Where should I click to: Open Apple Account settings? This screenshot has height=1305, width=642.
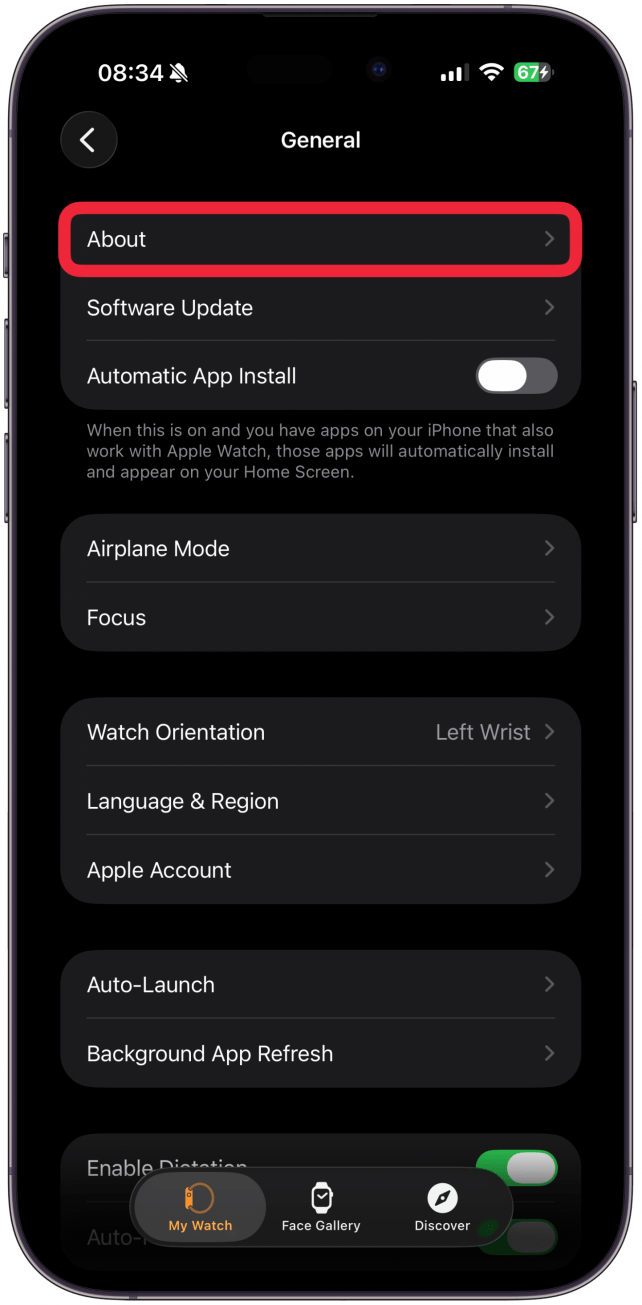(x=320, y=870)
